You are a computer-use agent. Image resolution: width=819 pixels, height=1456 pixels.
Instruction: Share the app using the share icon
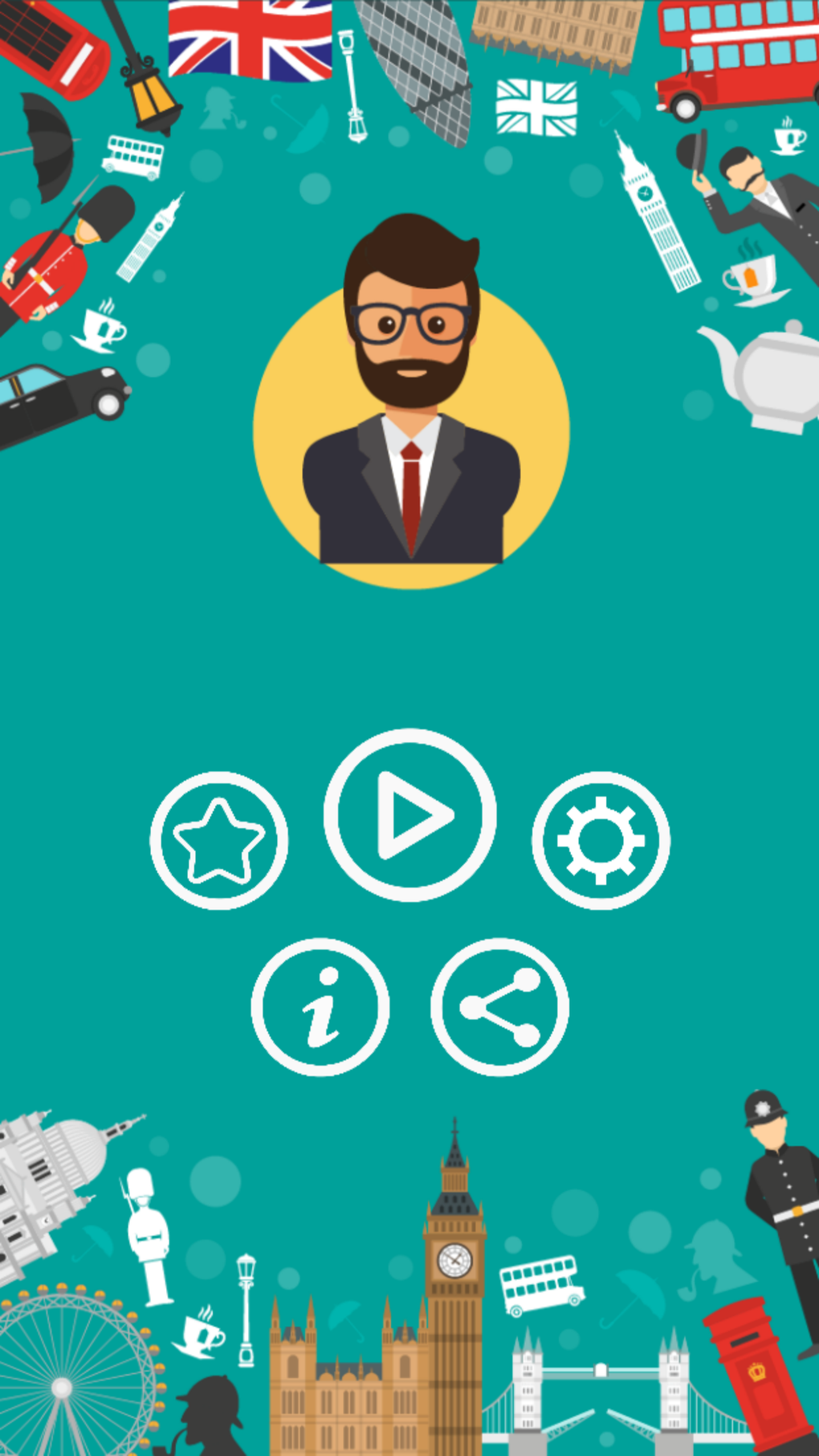click(499, 1006)
